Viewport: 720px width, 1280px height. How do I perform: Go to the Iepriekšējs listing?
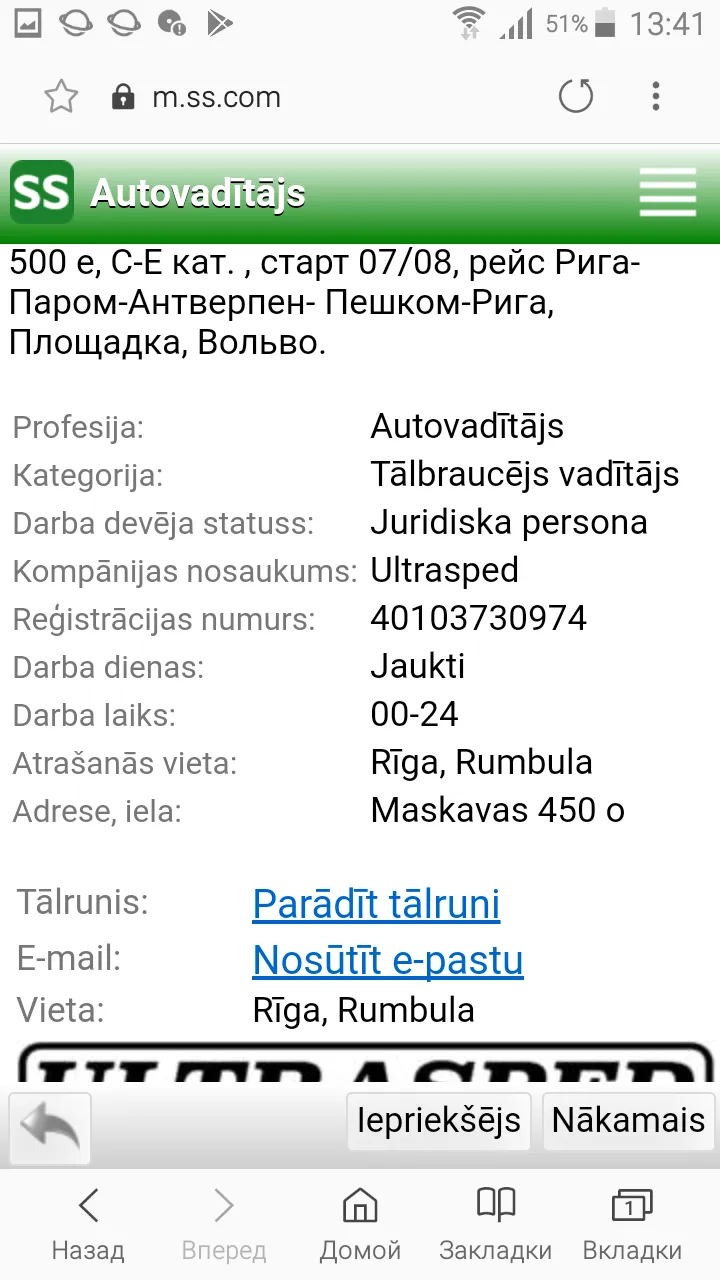click(439, 1120)
